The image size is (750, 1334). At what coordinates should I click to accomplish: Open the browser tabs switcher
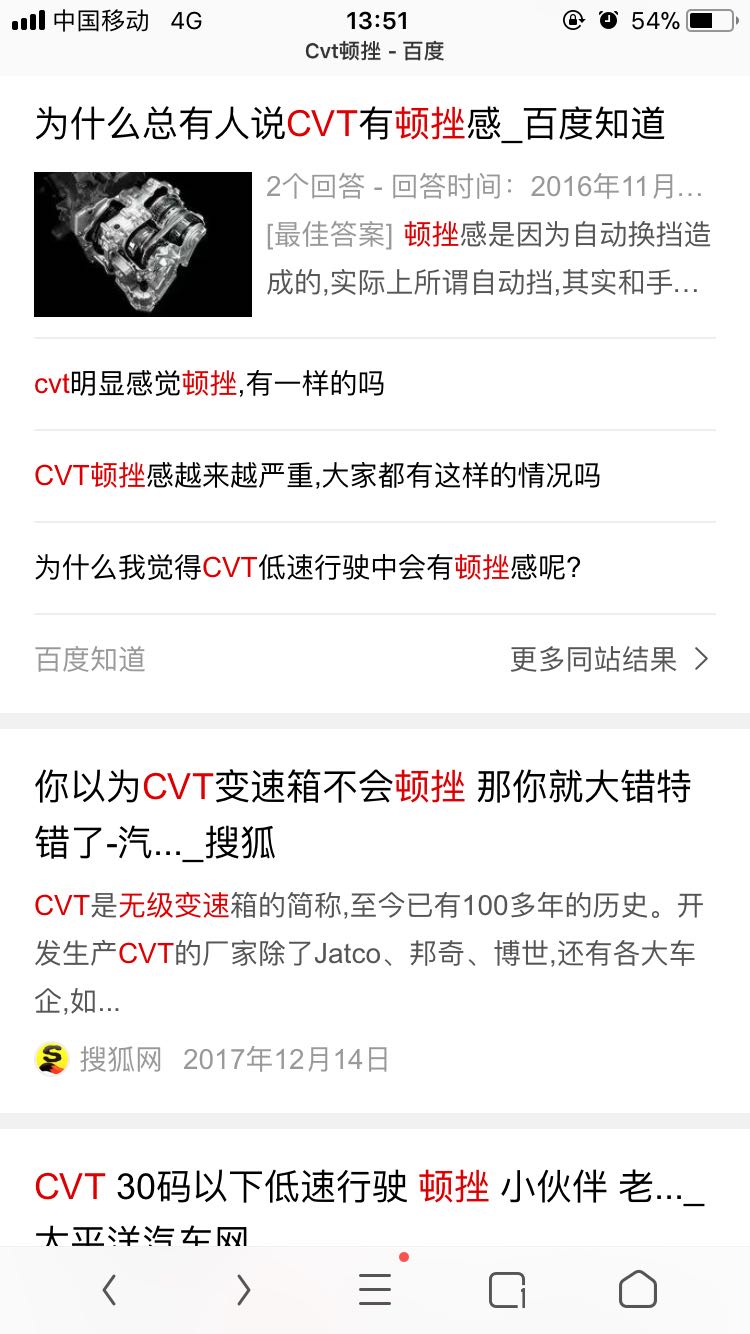[507, 1291]
